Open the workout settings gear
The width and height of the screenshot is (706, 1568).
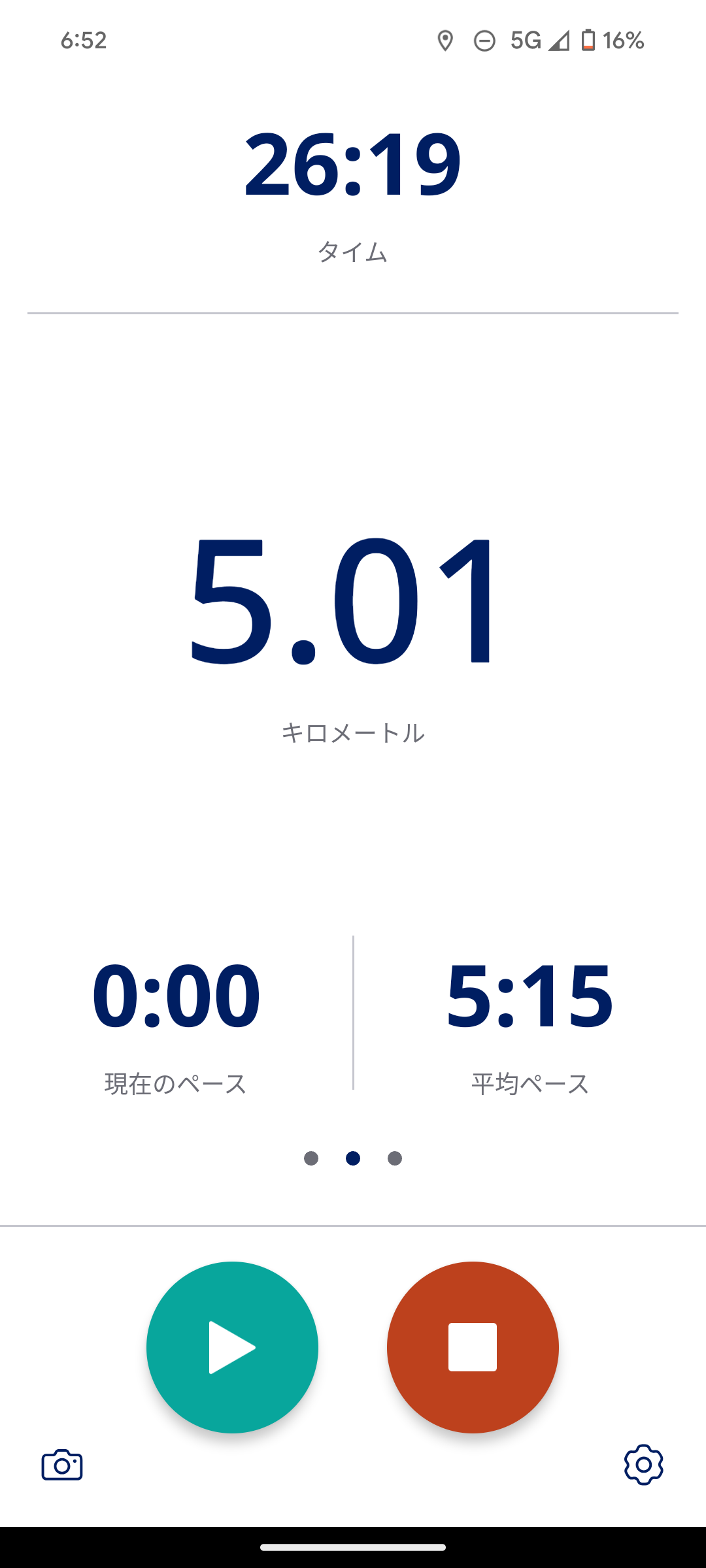pos(643,1465)
